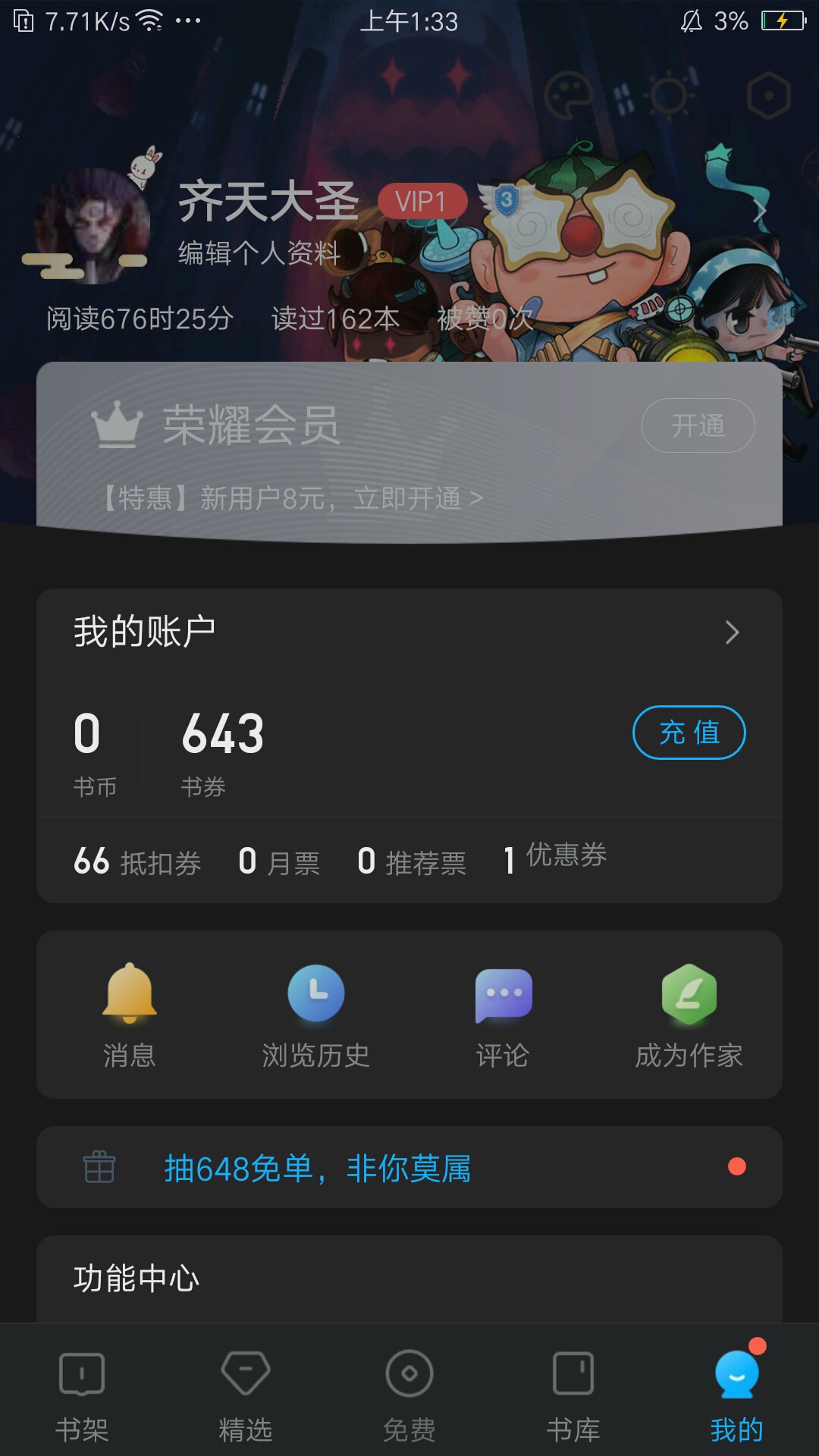Viewport: 819px width, 1456px height.
Task: Open the 抽648免单 promotion banner
Action: [409, 1167]
